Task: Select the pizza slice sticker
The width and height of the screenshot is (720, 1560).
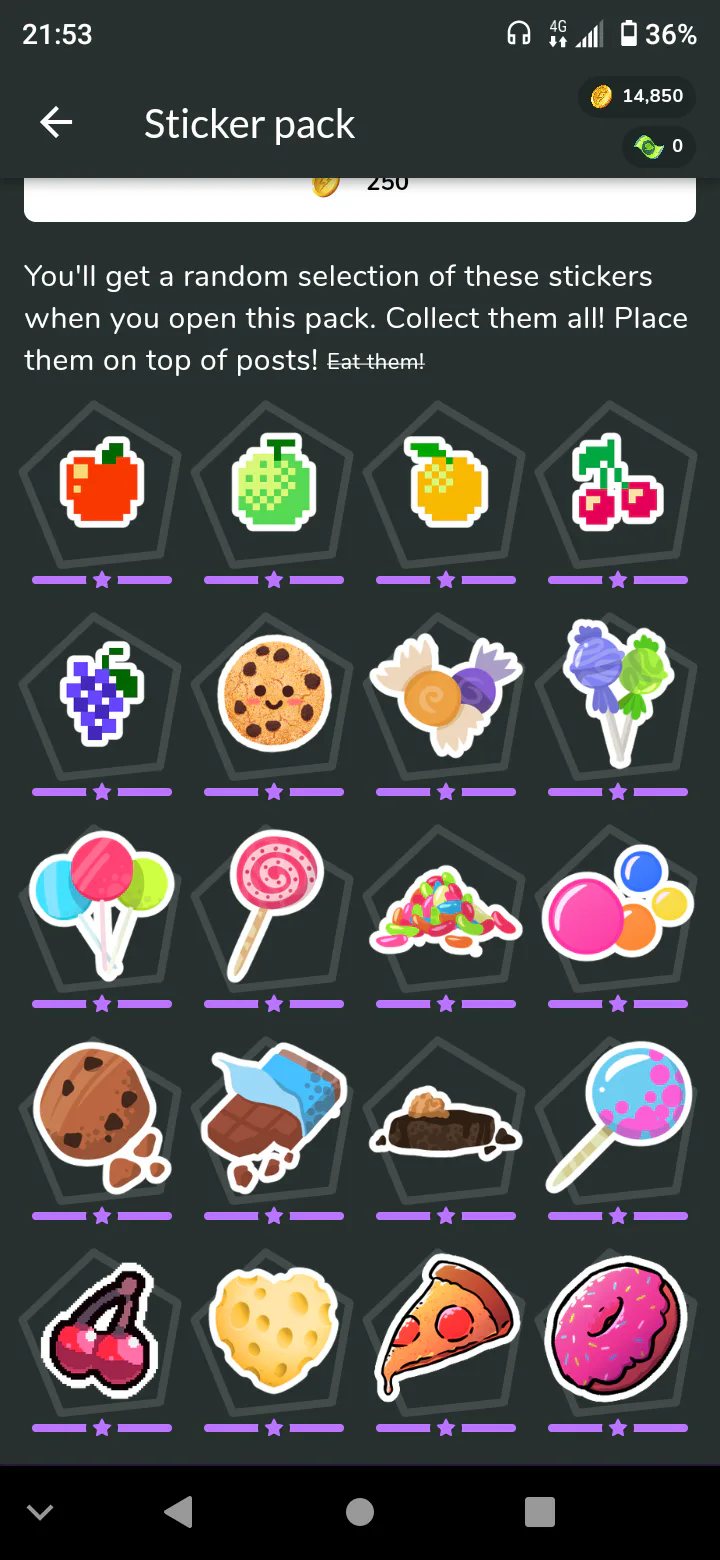Action: [x=446, y=1328]
